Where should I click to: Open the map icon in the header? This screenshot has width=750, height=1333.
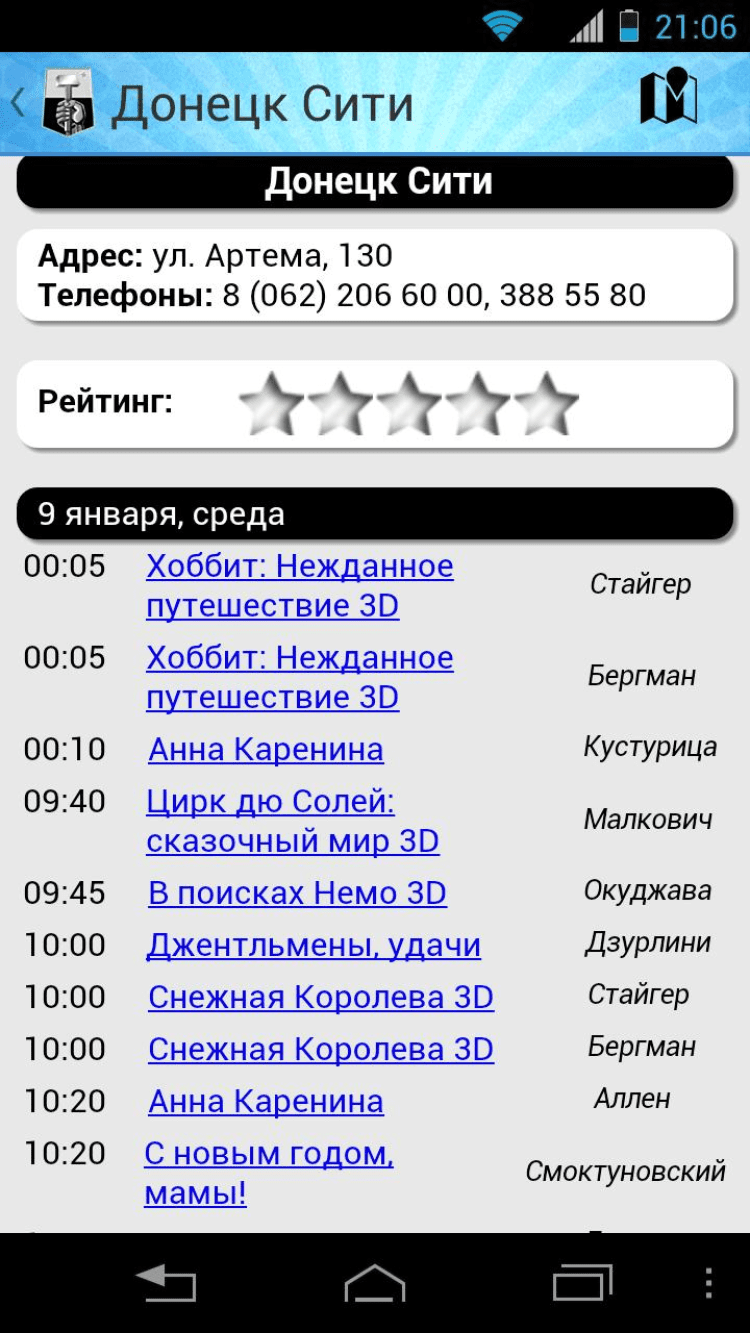[x=668, y=98]
